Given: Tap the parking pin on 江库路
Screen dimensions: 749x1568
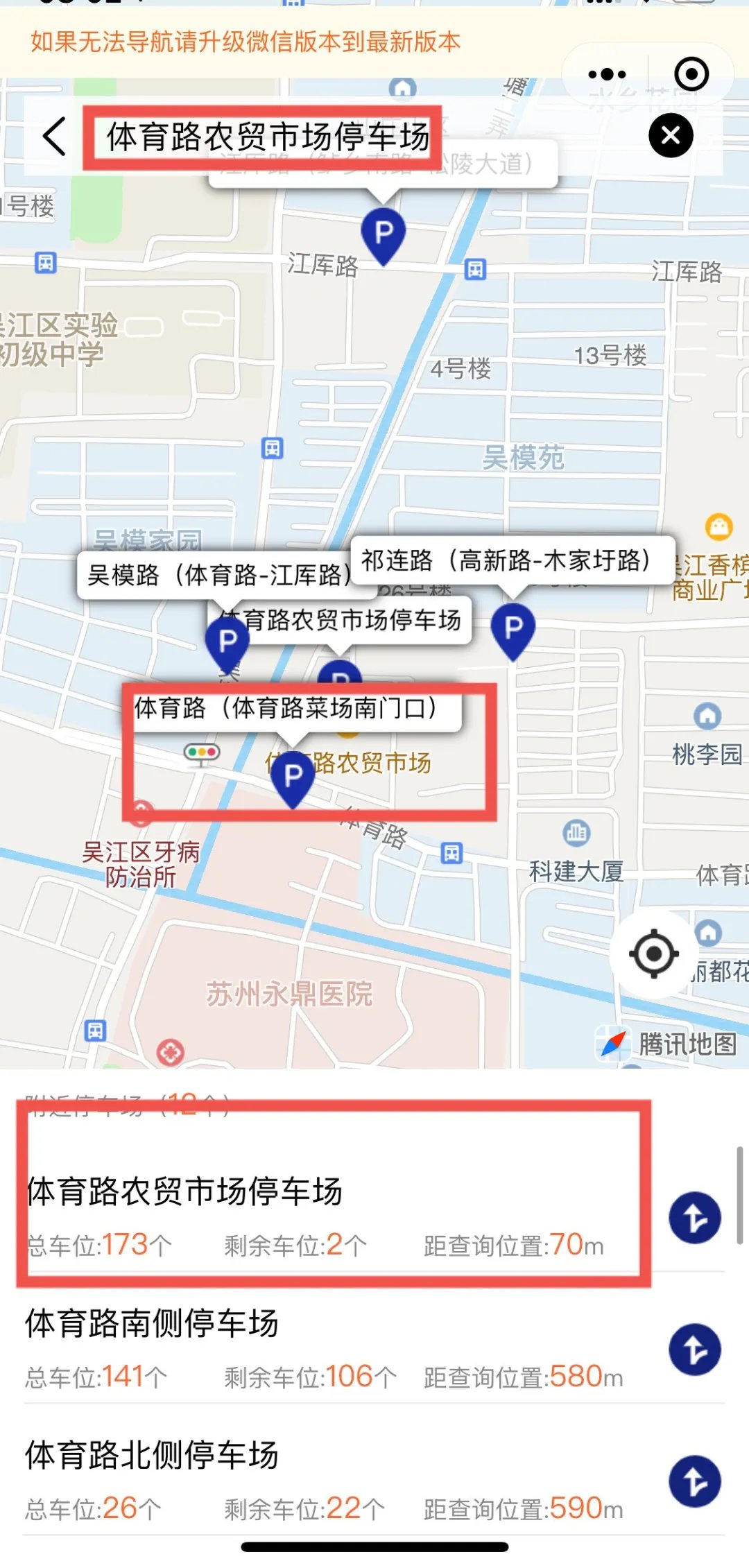Looking at the screenshot, I should 383,234.
